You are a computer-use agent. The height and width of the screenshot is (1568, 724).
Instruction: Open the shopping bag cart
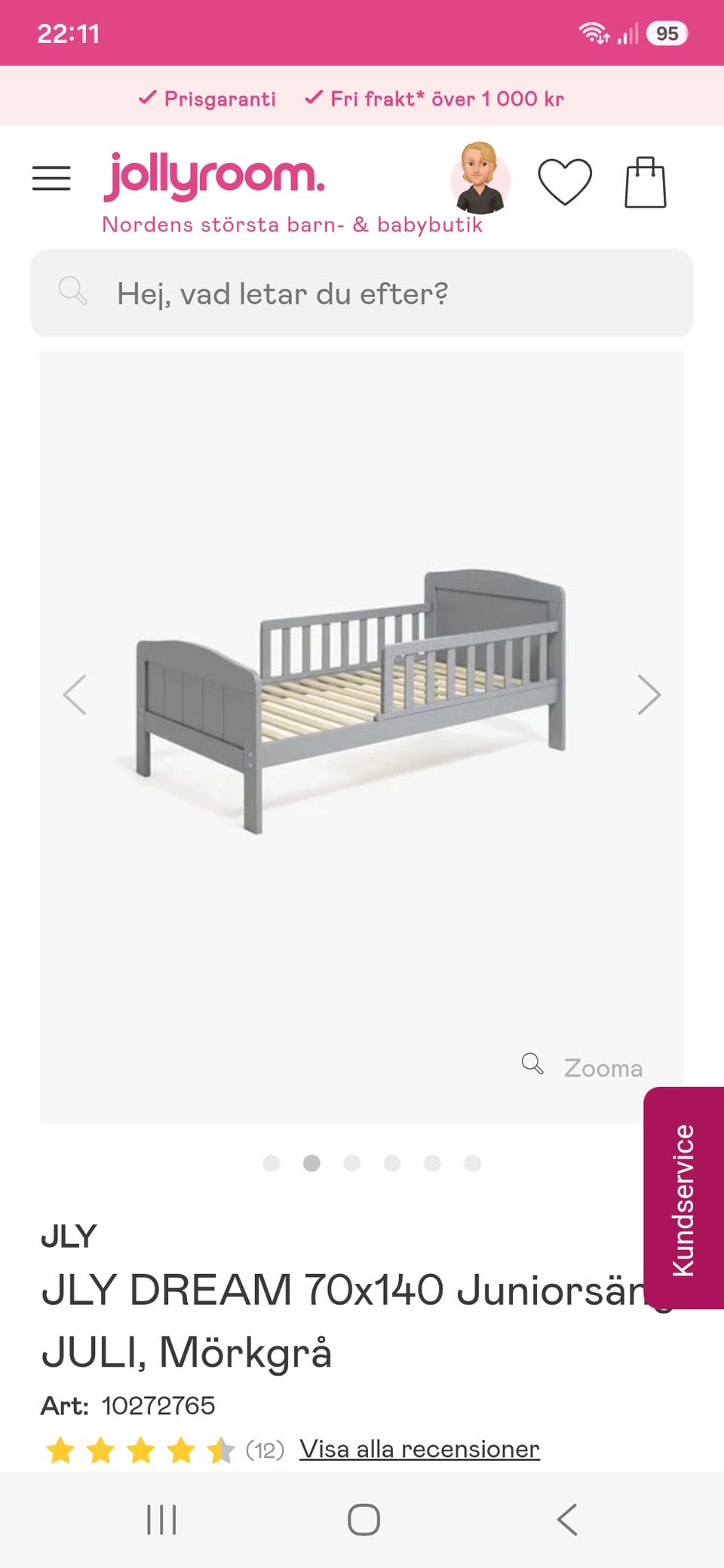(x=646, y=182)
